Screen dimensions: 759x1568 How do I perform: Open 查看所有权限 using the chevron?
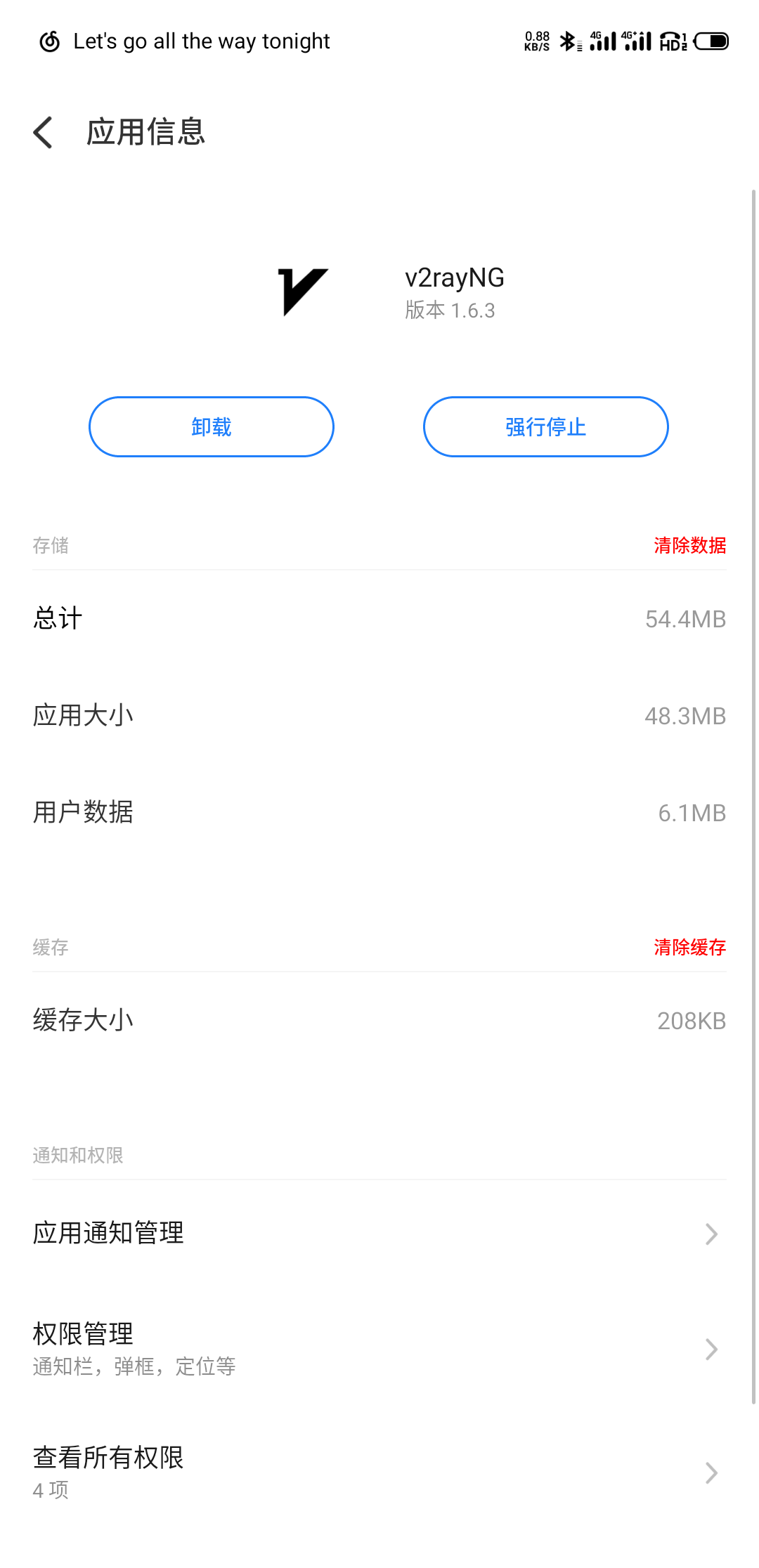pyautogui.click(x=711, y=1472)
